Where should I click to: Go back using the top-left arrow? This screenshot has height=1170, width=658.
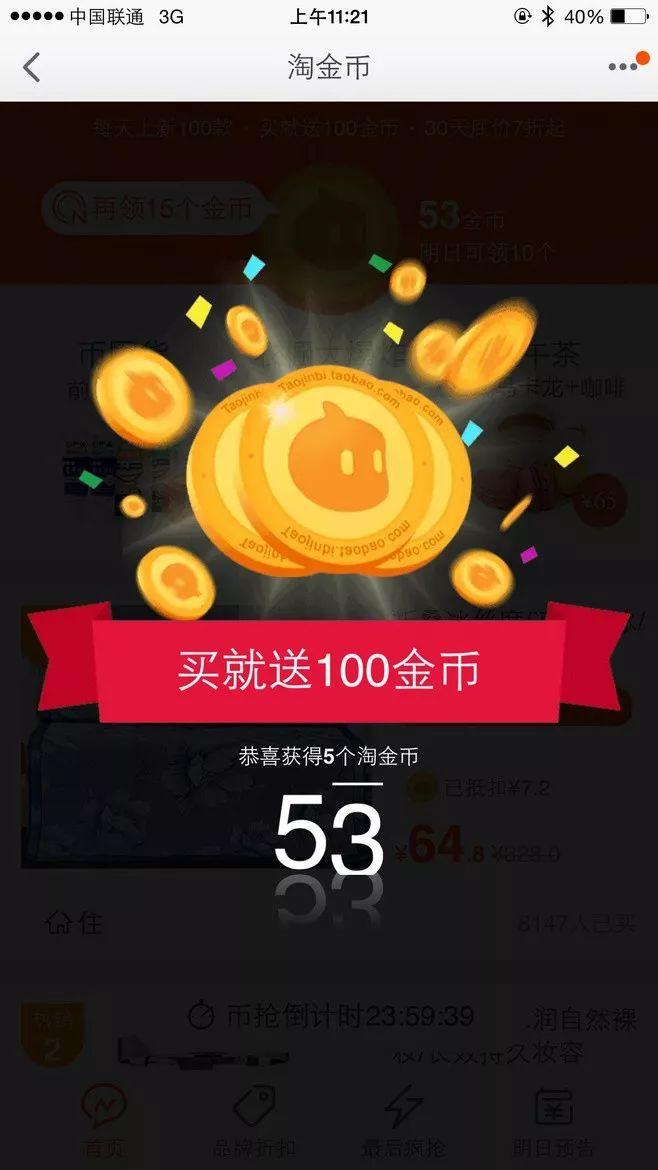[31, 67]
